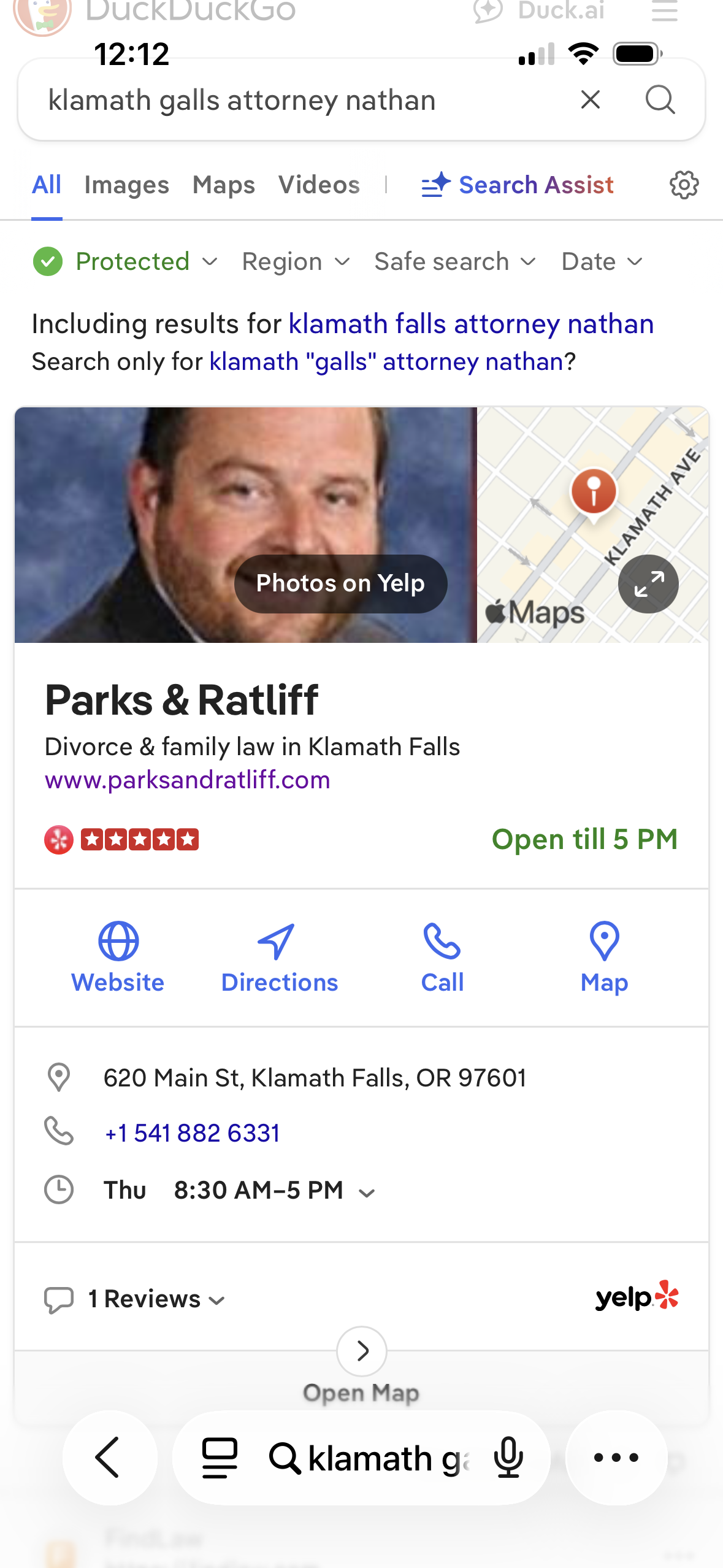Viewport: 723px width, 1568px height.
Task: Switch to the Maps tab
Action: pos(223,185)
